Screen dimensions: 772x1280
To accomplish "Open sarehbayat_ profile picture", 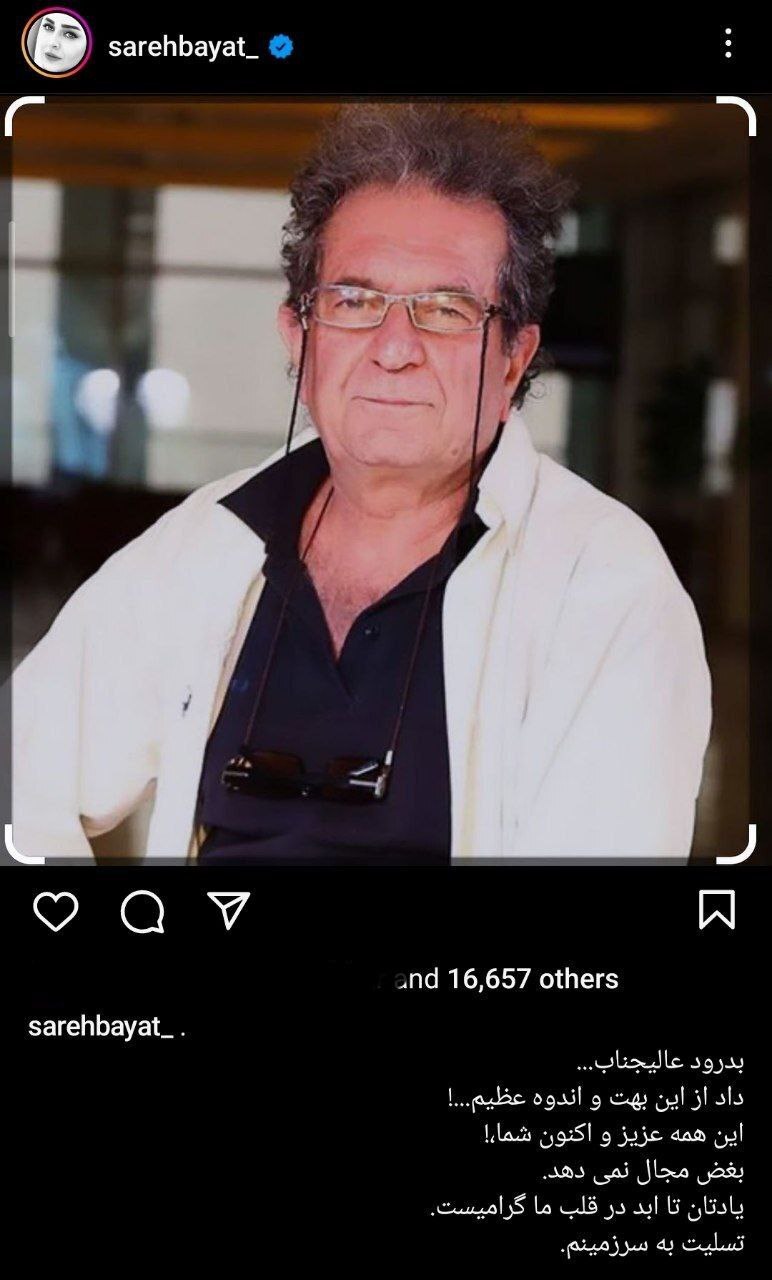I will 56,43.
